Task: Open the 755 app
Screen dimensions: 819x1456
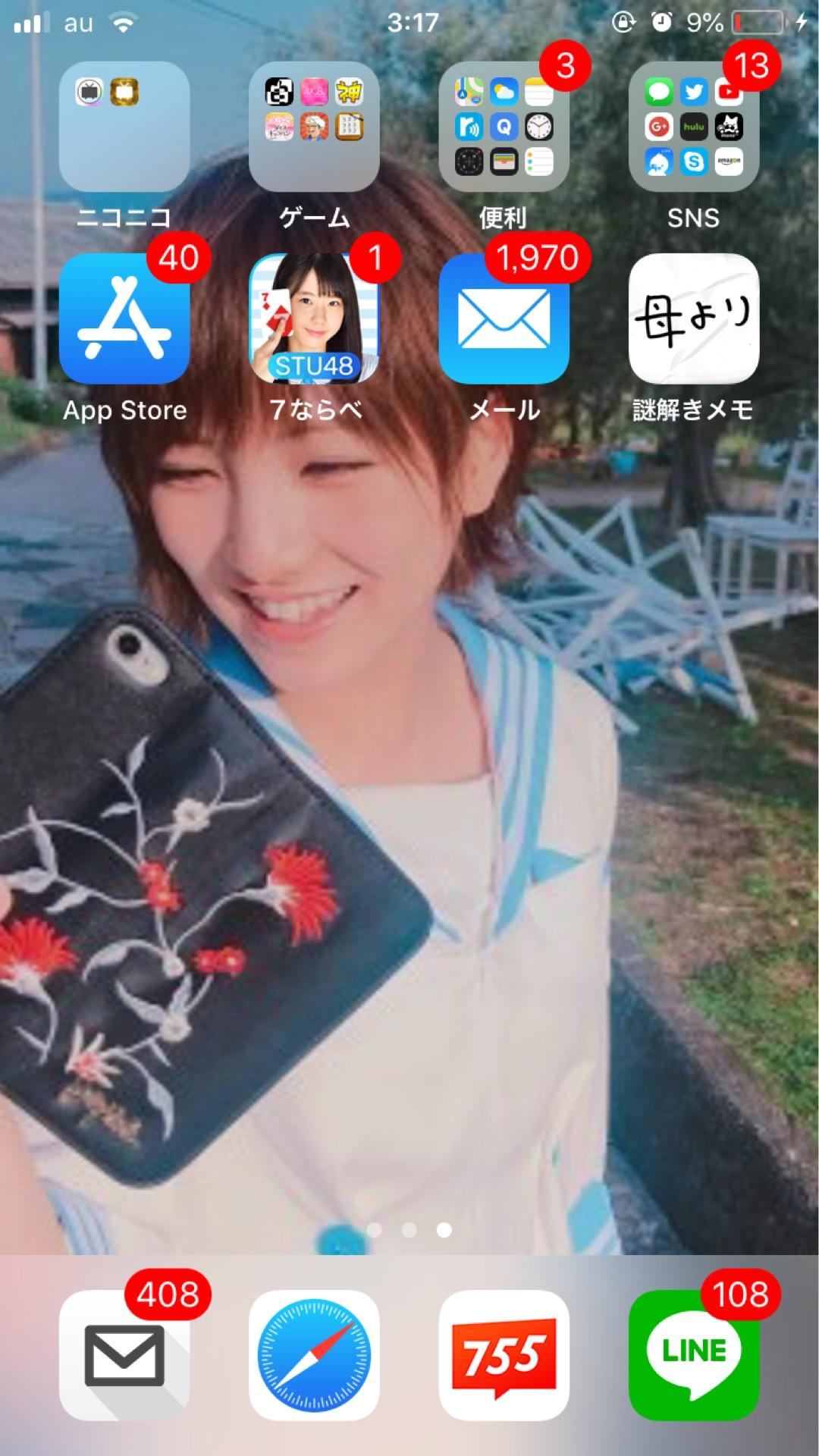Action: coord(504,1355)
